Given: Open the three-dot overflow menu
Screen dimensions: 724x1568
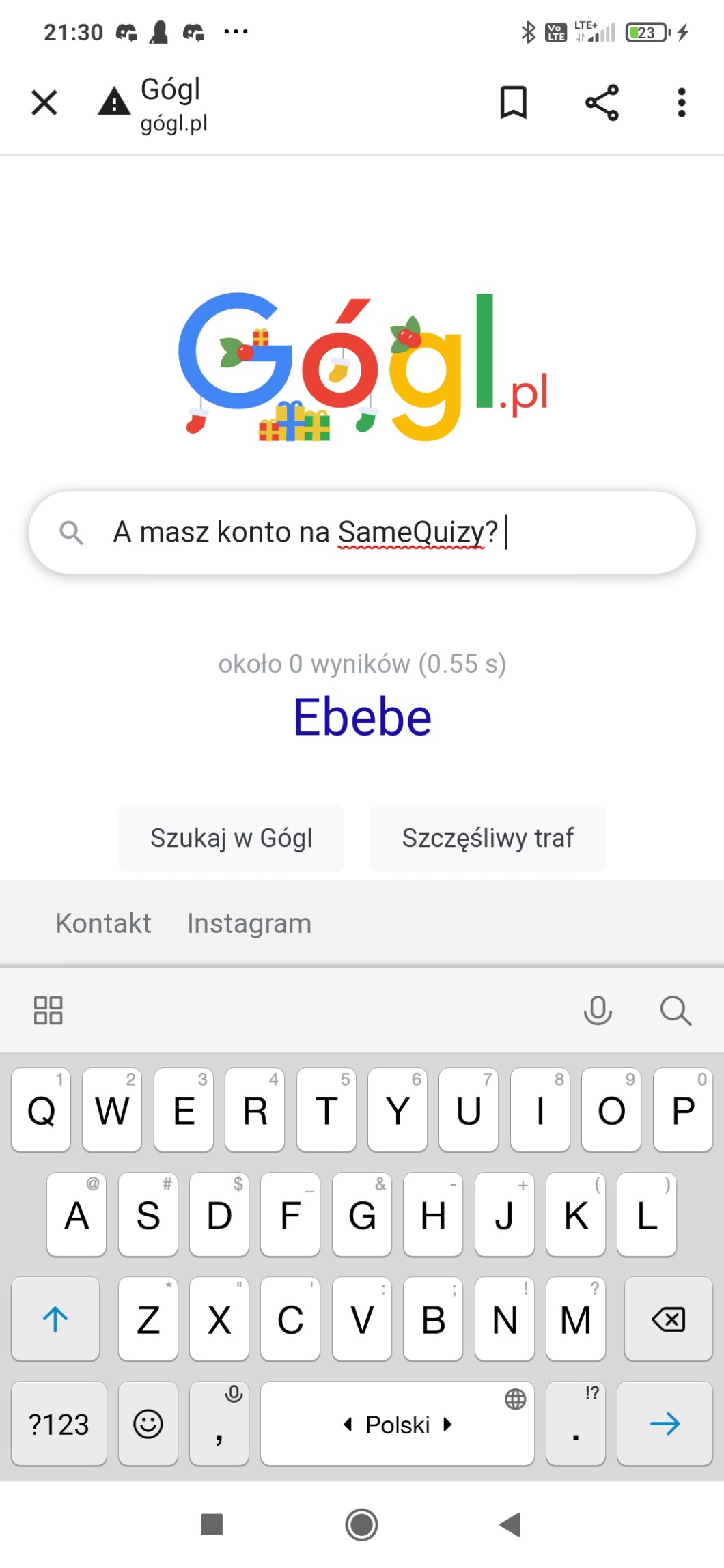Looking at the screenshot, I should coord(681,103).
